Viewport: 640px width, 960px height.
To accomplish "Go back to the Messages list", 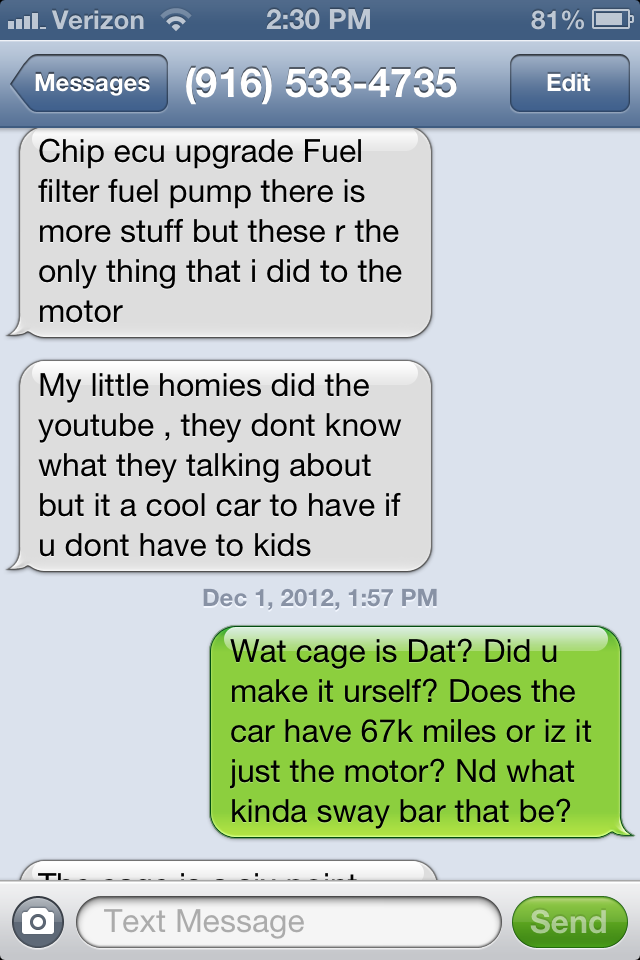I will coord(89,83).
